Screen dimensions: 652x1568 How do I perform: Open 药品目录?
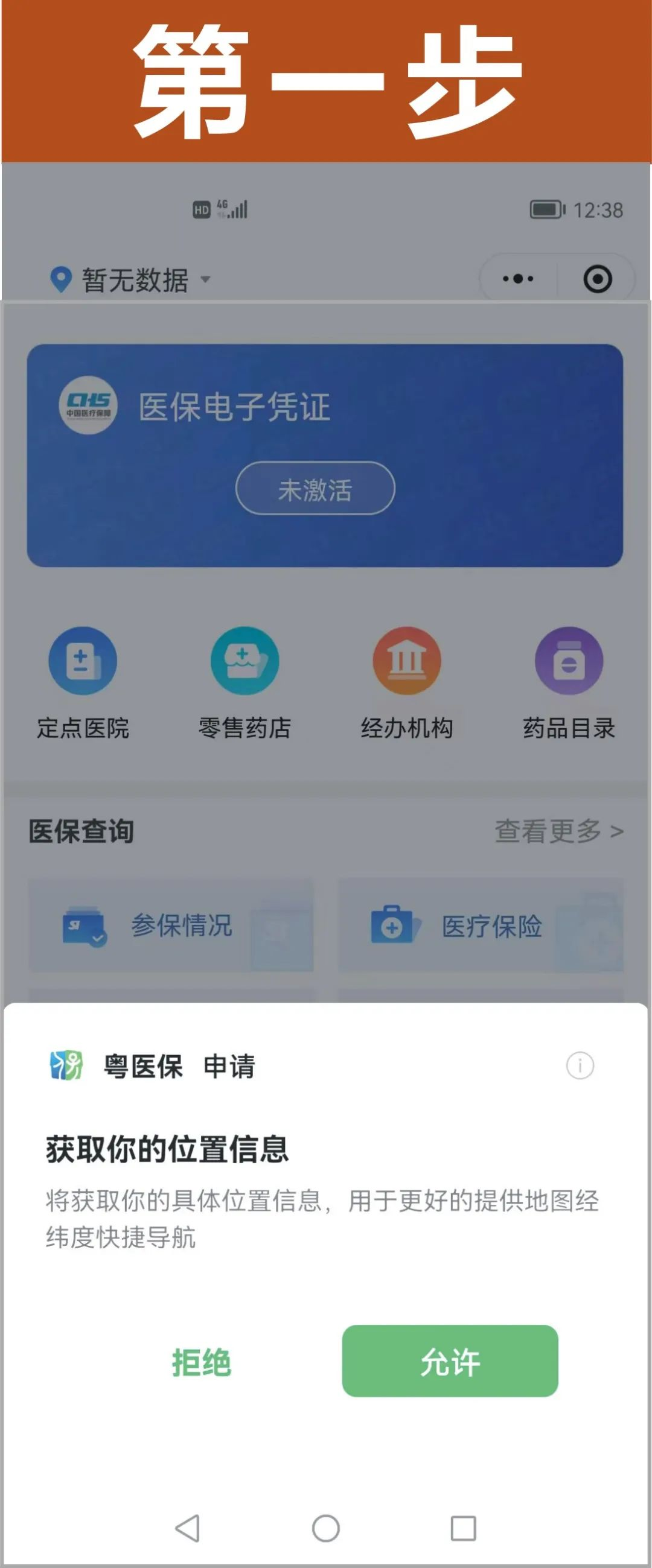click(x=569, y=683)
